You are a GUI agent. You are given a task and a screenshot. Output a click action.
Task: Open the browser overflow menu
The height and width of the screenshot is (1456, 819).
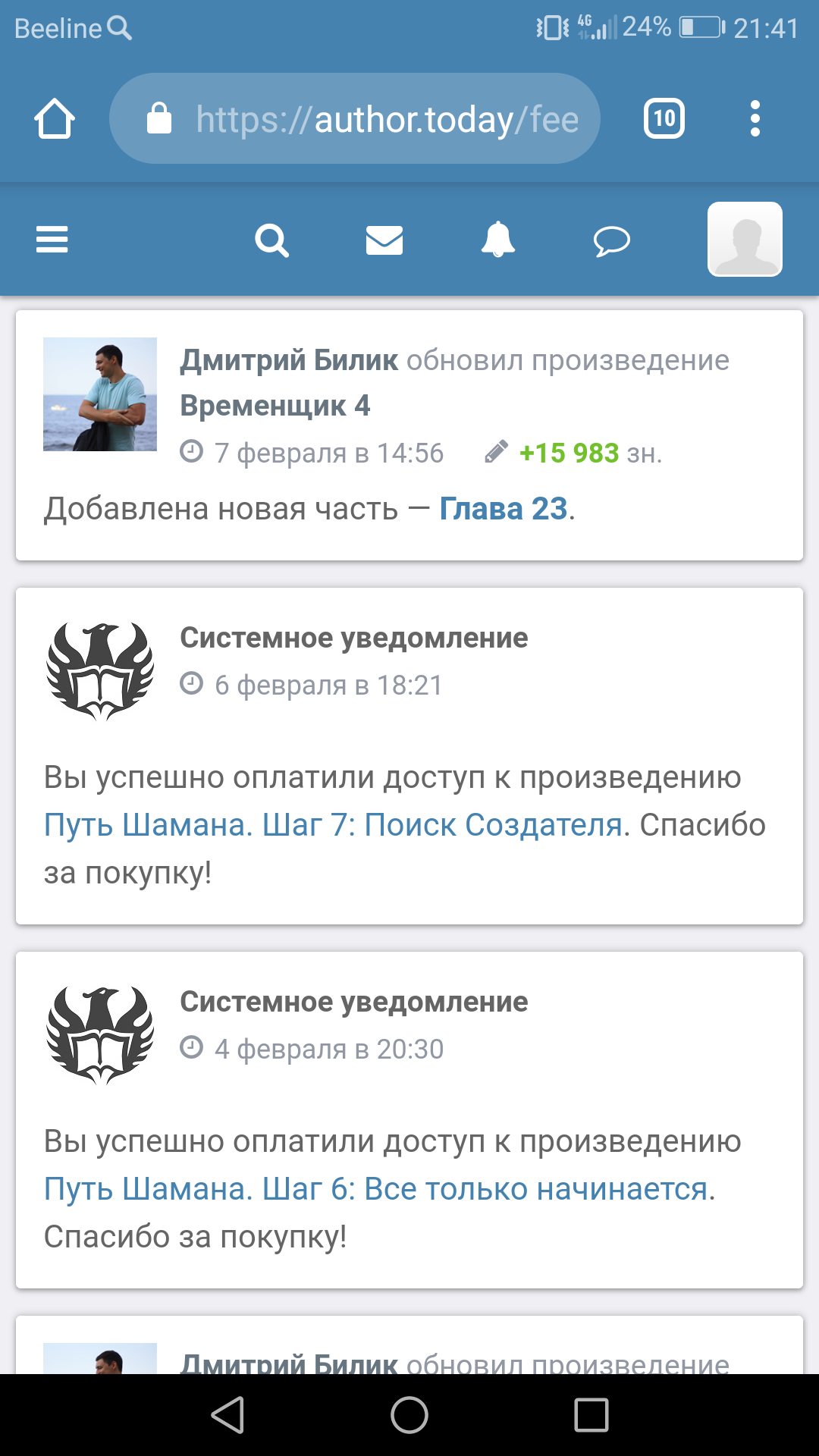click(x=754, y=119)
